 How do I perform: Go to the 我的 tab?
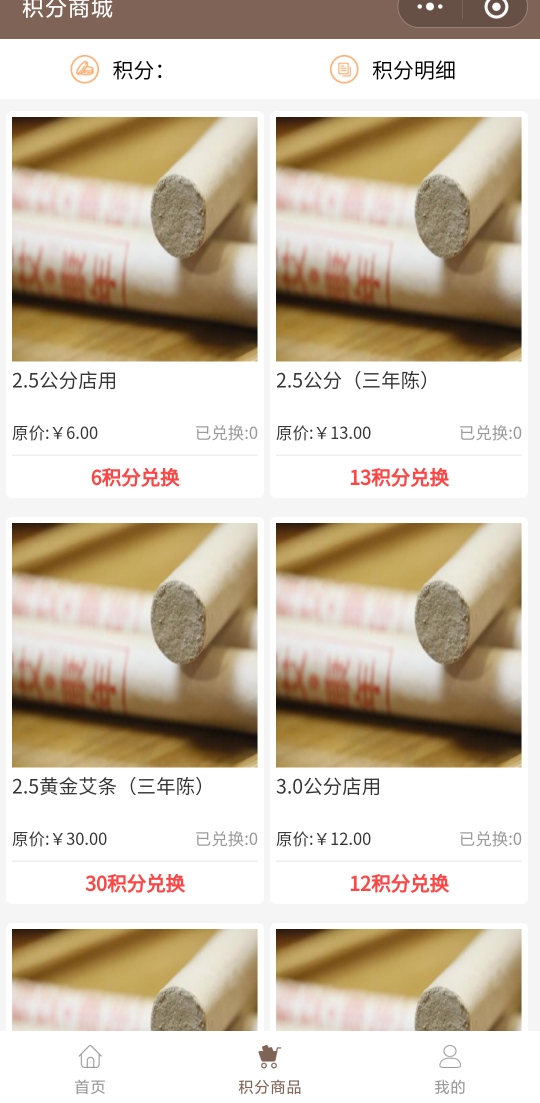pyautogui.click(x=450, y=1069)
